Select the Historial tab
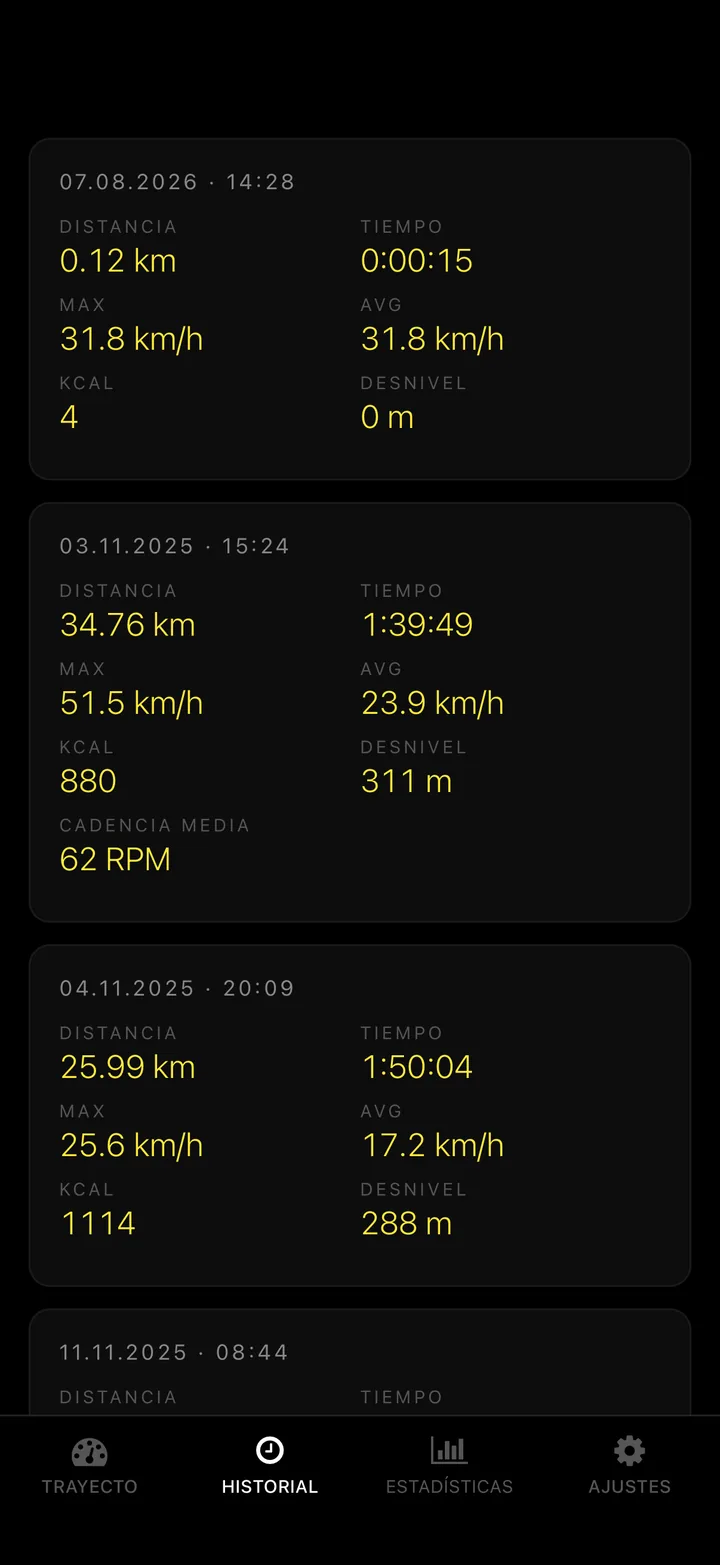This screenshot has width=720, height=1565. [270, 1466]
